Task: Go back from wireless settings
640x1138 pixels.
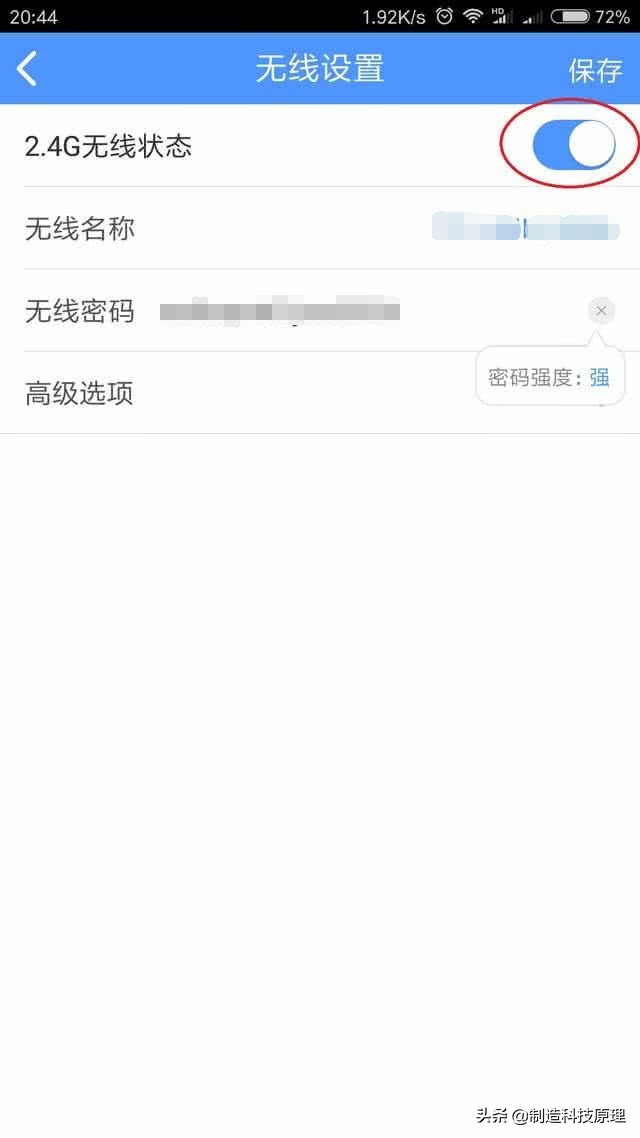Action: coord(27,70)
